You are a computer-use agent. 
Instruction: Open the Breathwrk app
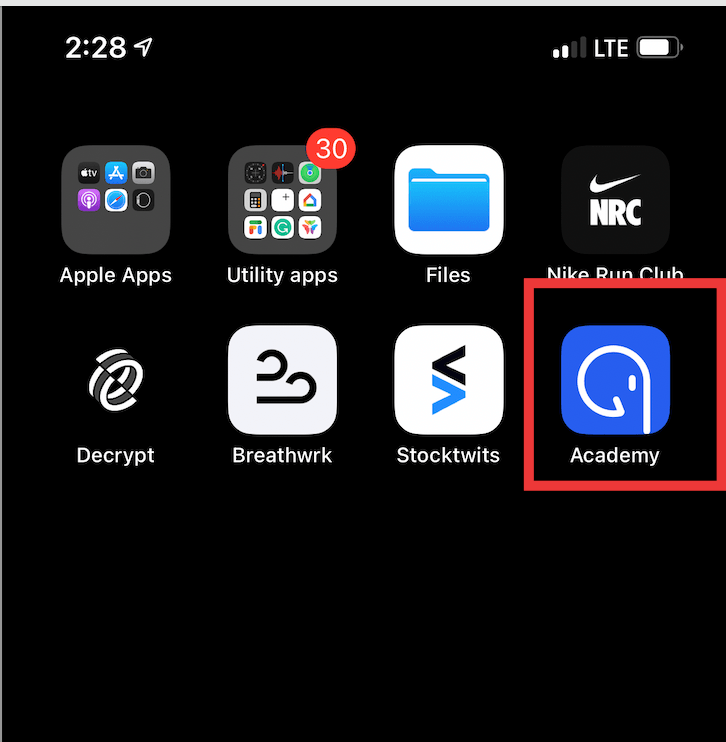click(x=282, y=380)
